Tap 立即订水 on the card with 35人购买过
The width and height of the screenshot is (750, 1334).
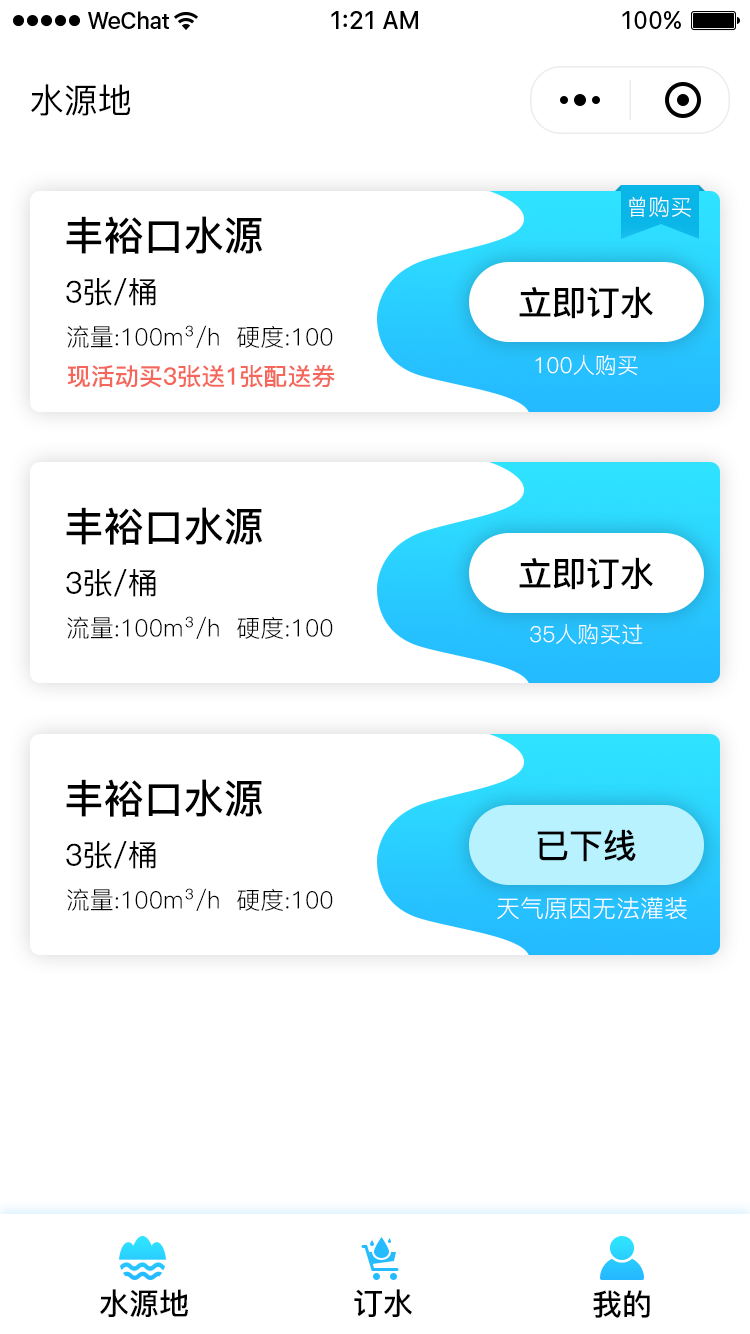(586, 573)
